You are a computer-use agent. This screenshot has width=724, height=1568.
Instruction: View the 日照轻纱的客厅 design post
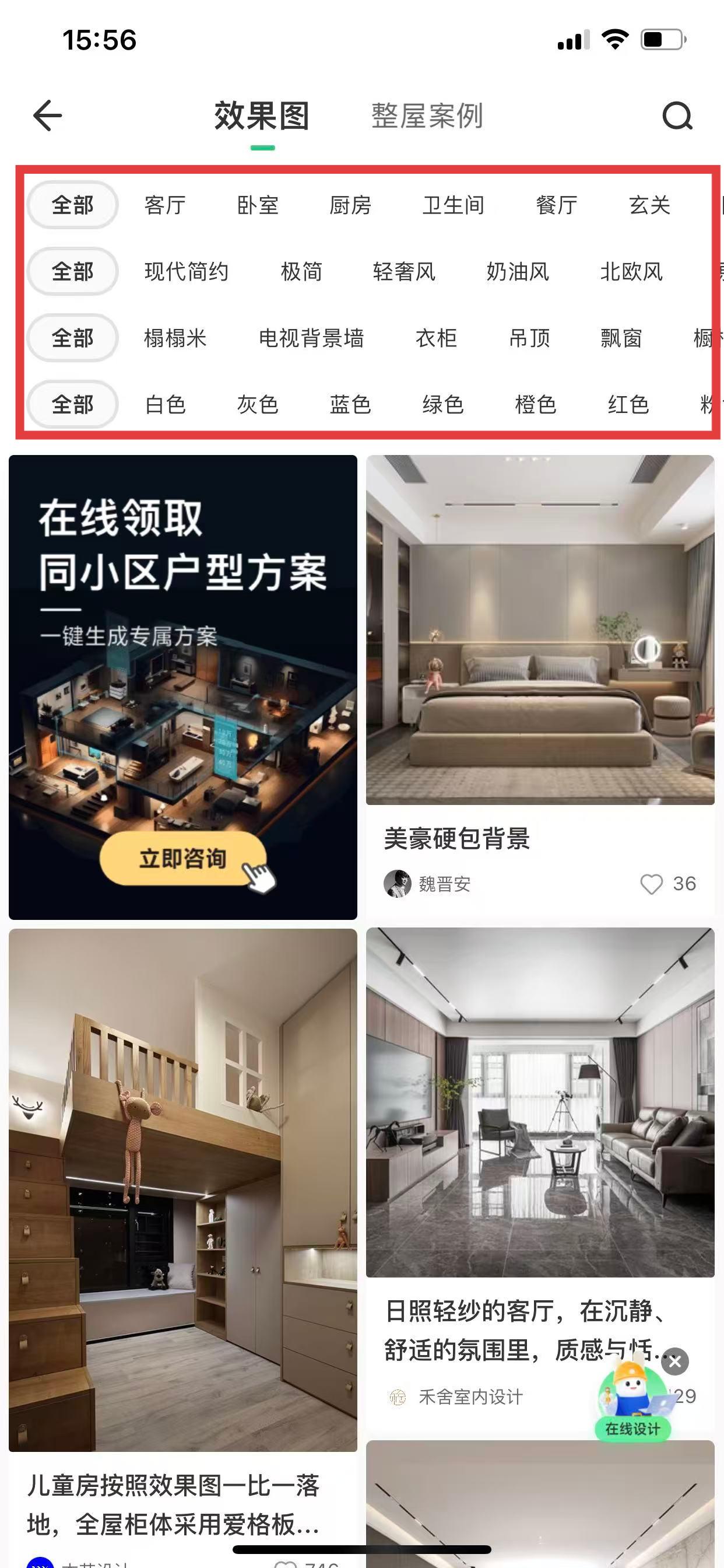(x=540, y=1102)
